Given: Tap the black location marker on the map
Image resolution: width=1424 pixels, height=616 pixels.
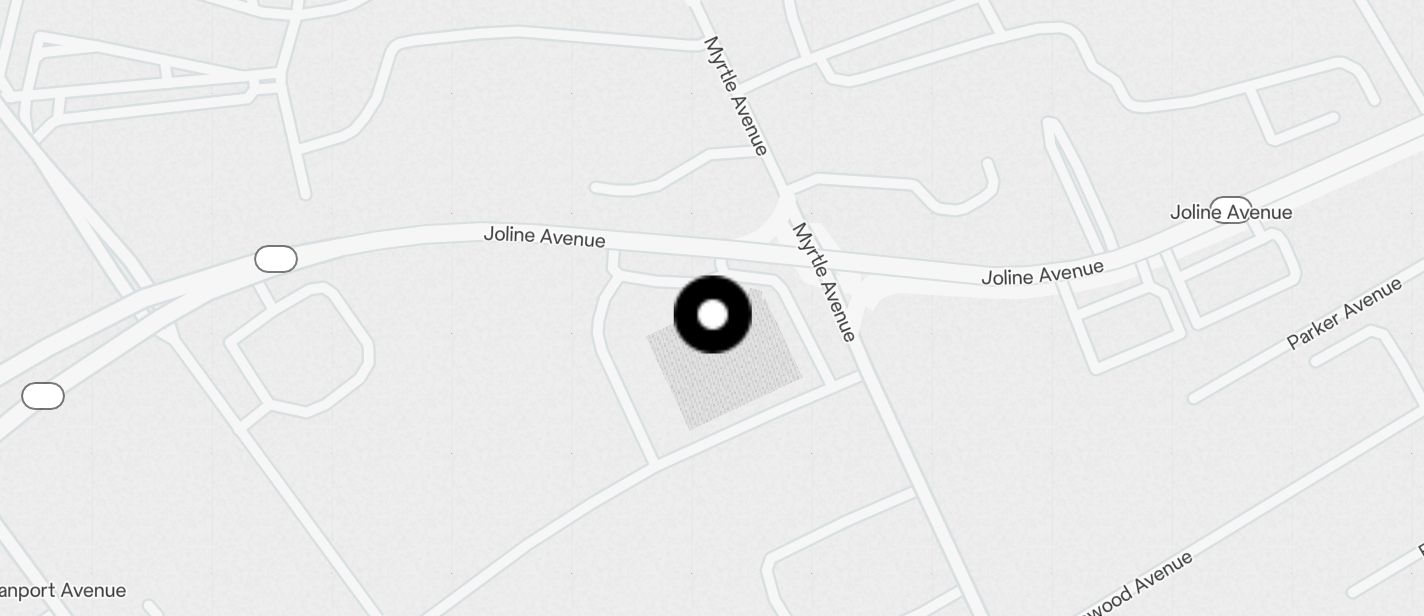Looking at the screenshot, I should coord(712,315).
